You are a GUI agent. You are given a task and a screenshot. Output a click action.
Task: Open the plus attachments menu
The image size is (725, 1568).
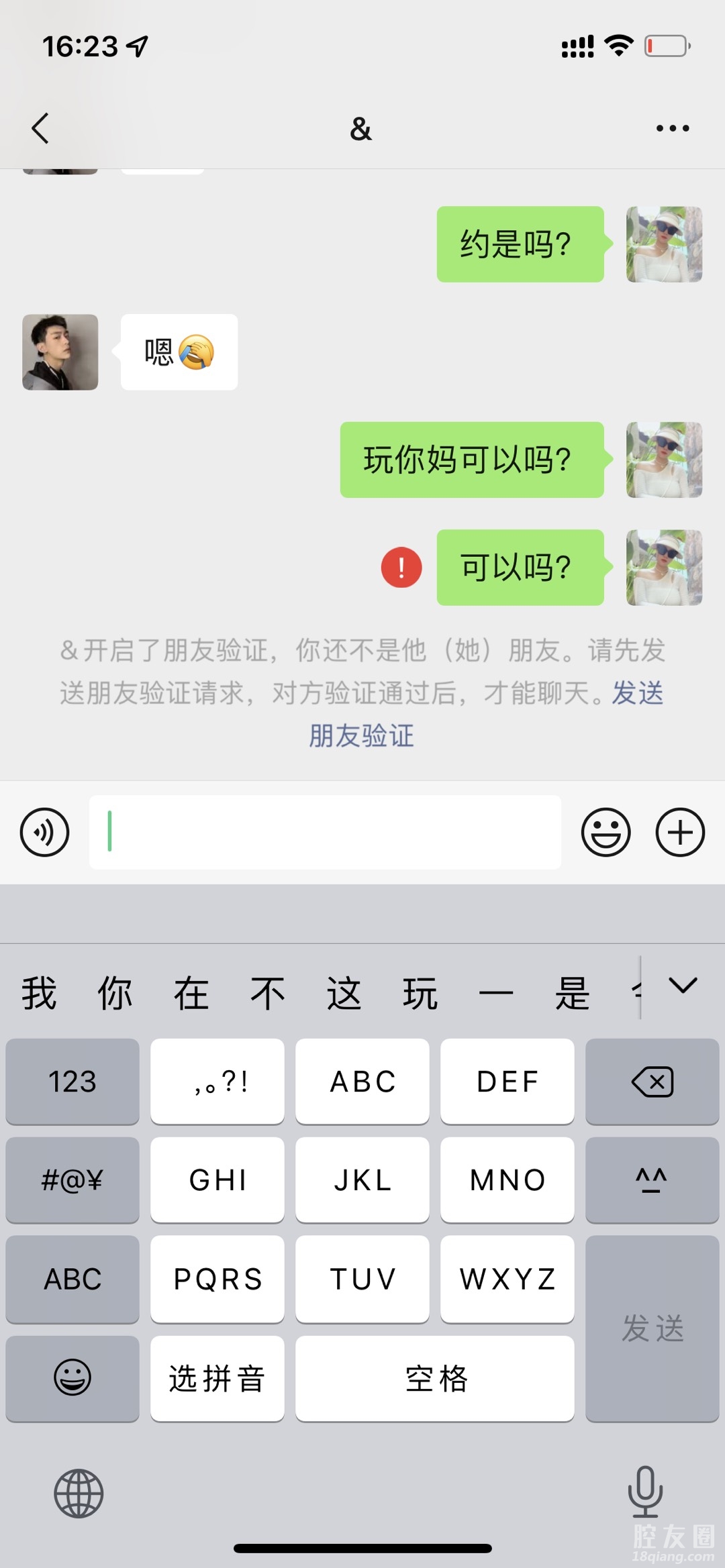680,833
